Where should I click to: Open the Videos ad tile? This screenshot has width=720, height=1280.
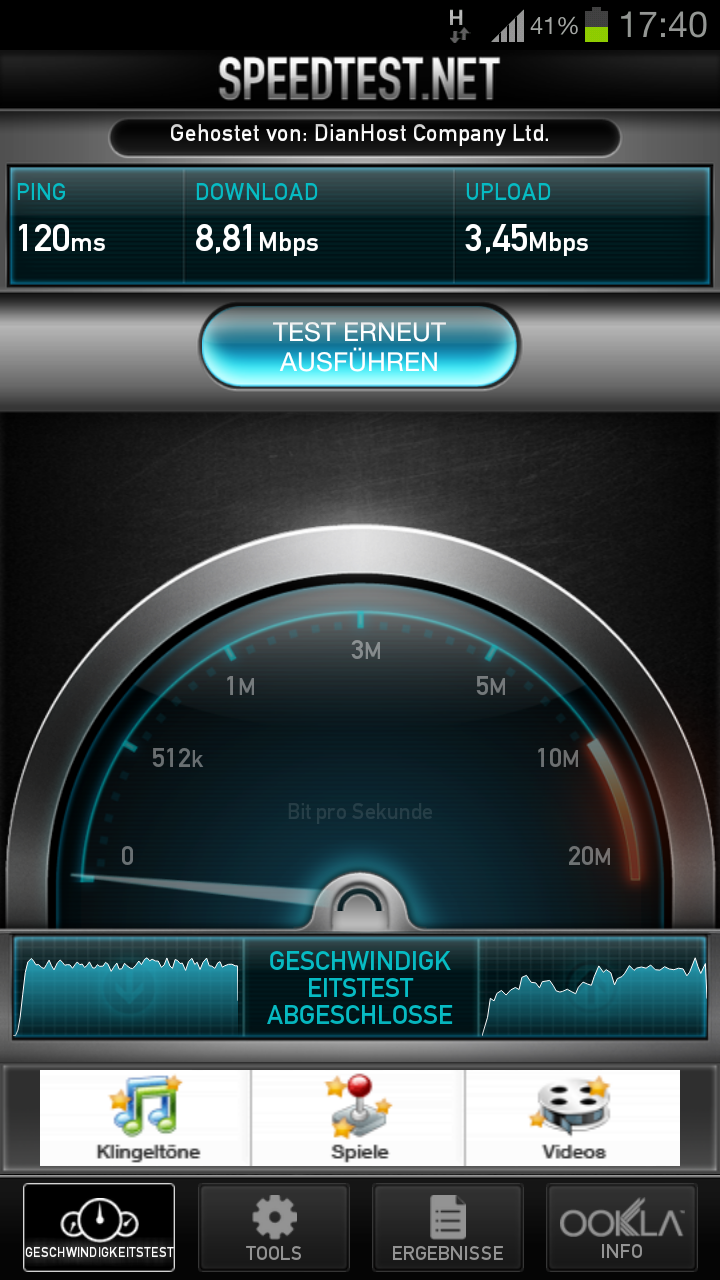coord(573,1117)
